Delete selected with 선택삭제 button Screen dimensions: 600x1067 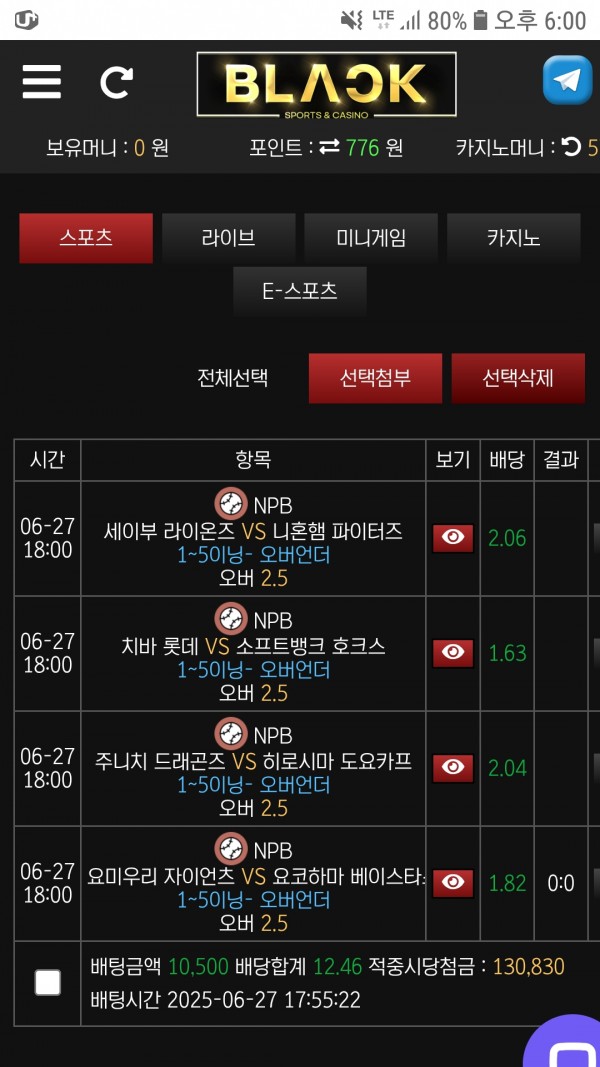518,378
